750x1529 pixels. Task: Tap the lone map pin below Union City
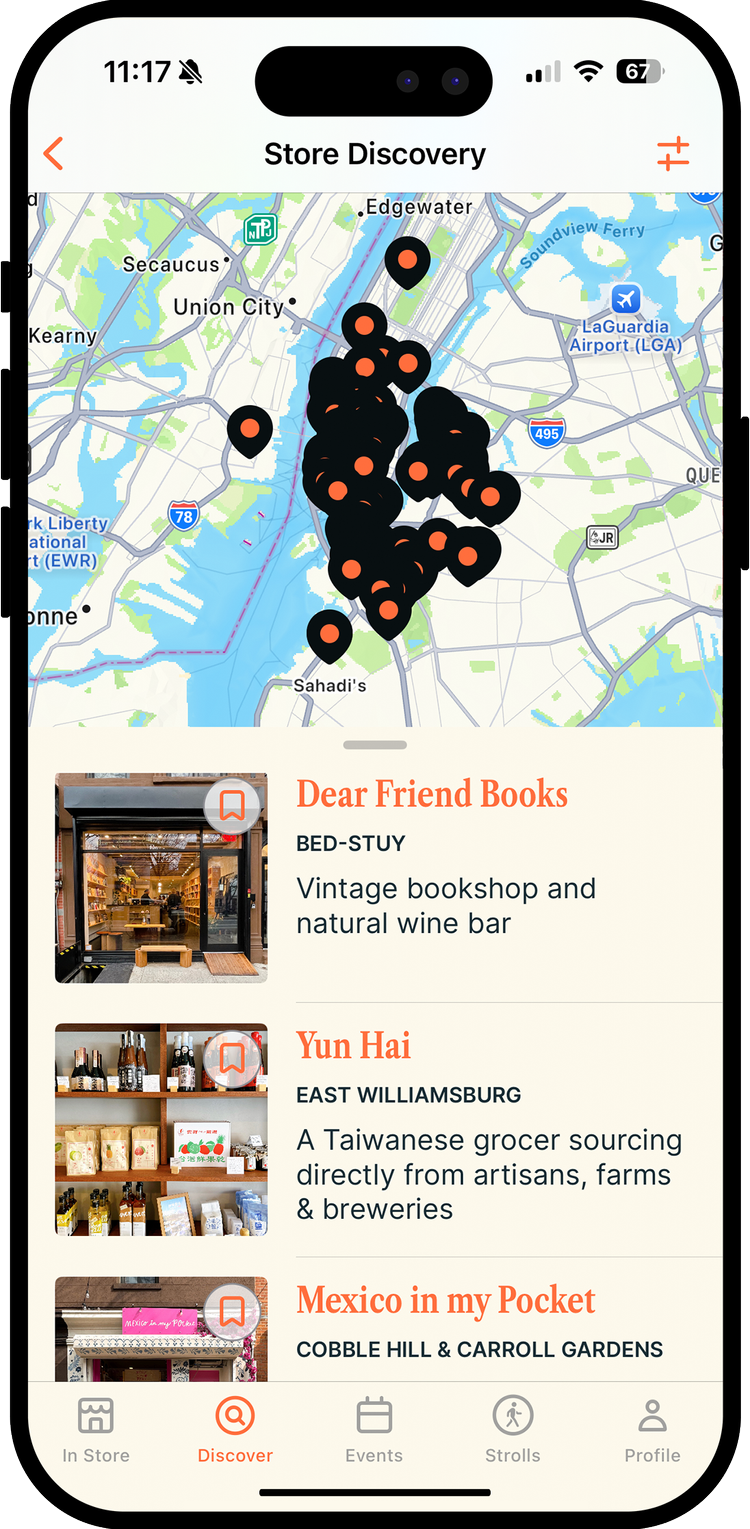tap(250, 431)
